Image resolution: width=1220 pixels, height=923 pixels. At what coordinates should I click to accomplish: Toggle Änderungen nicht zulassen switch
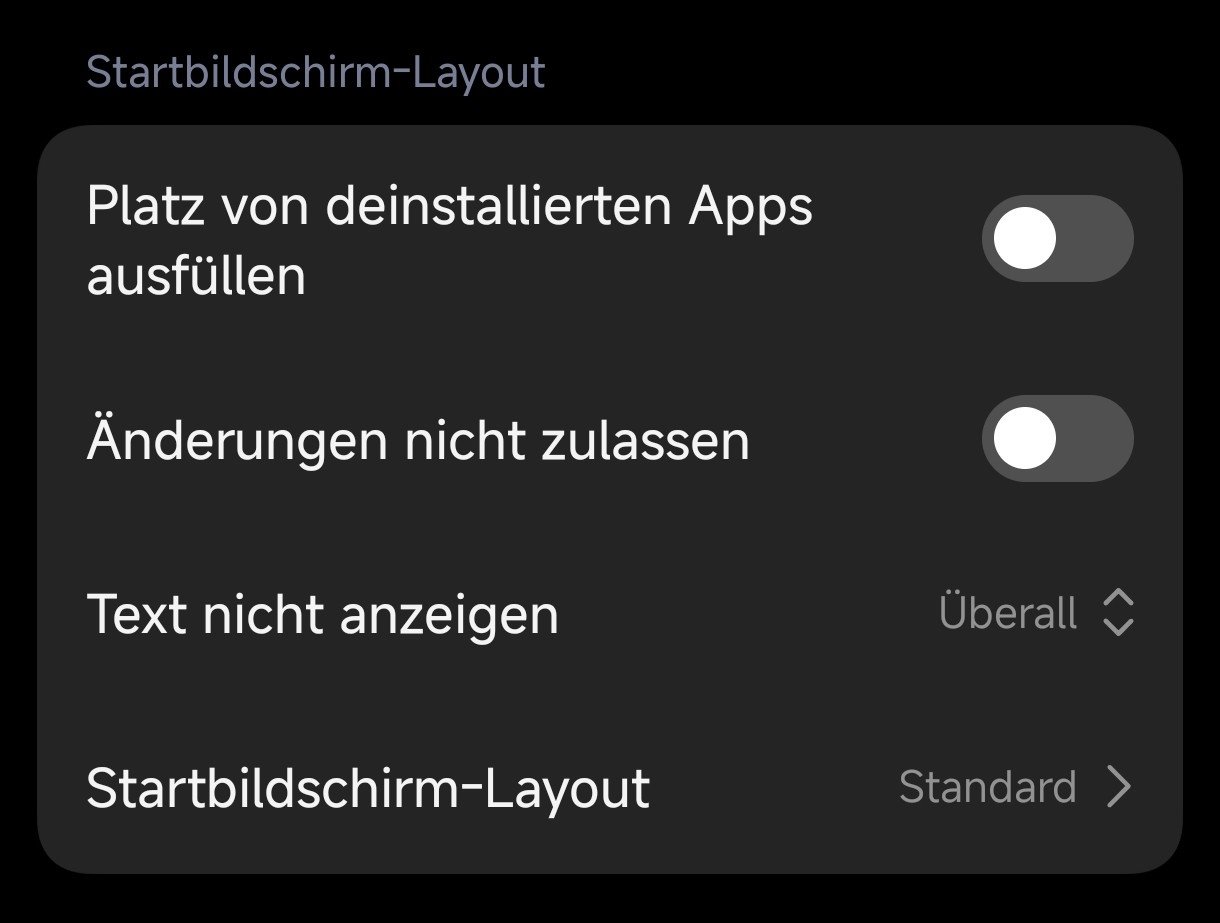pos(1057,438)
